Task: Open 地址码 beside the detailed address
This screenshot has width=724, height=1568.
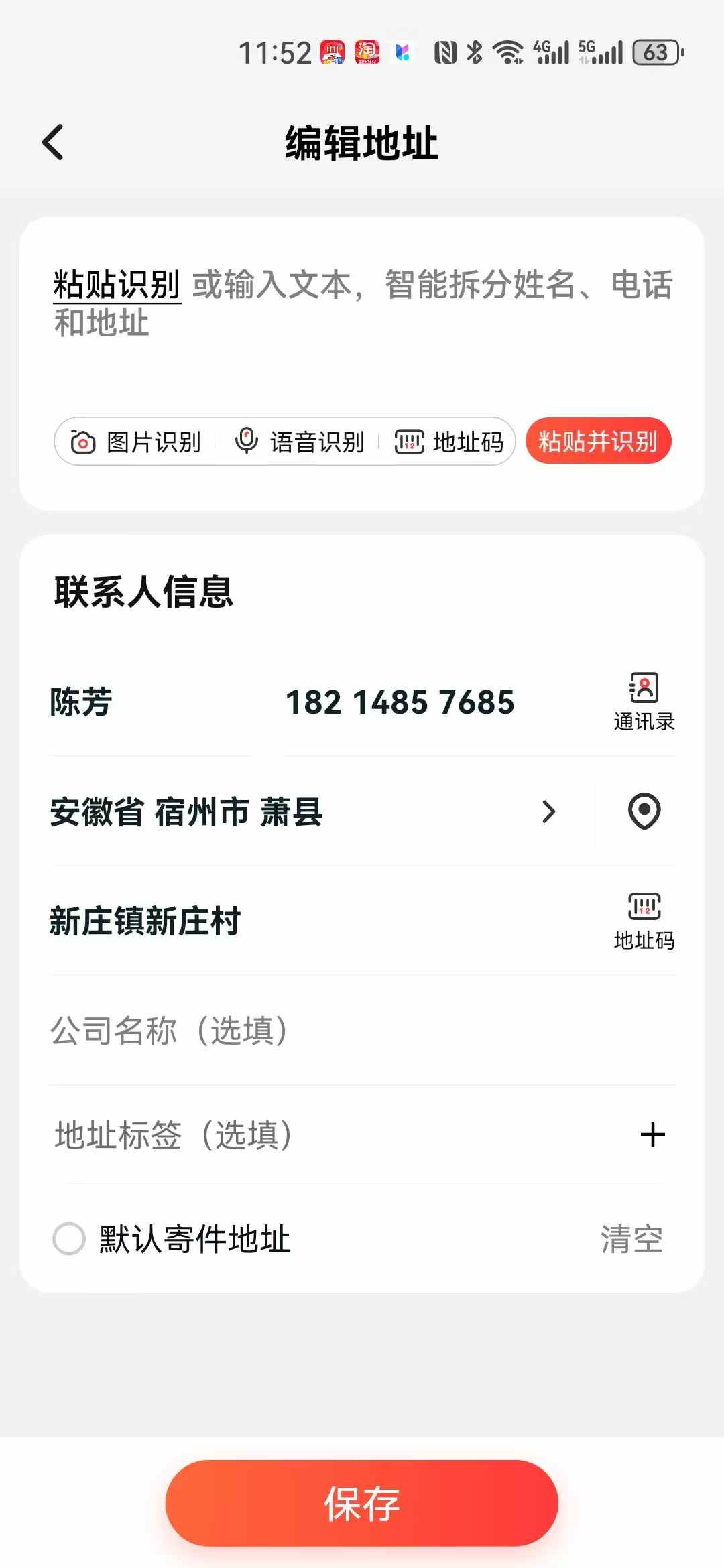Action: (644, 921)
